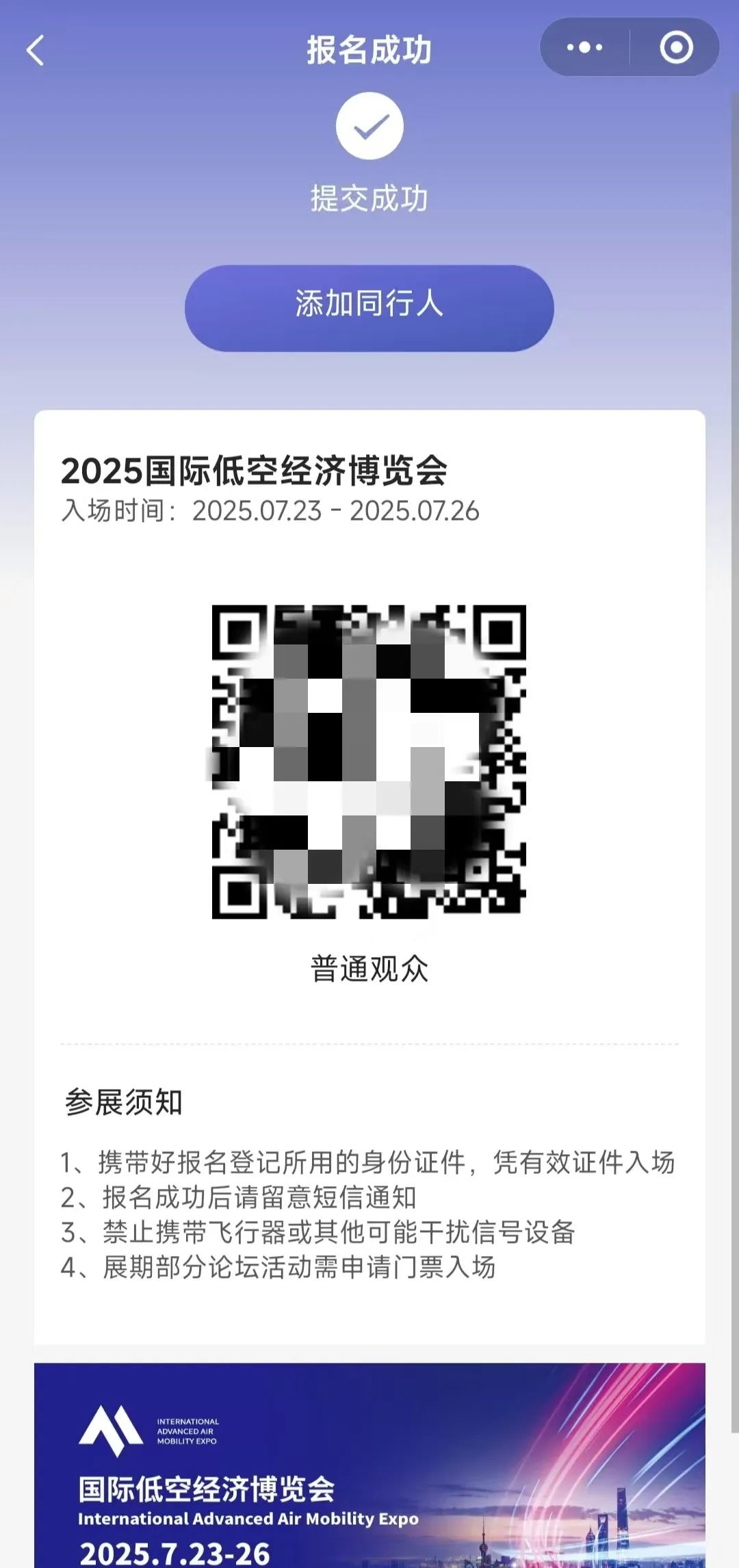Tap the 入场时间 date range text
739x1568 pixels.
(x=270, y=512)
